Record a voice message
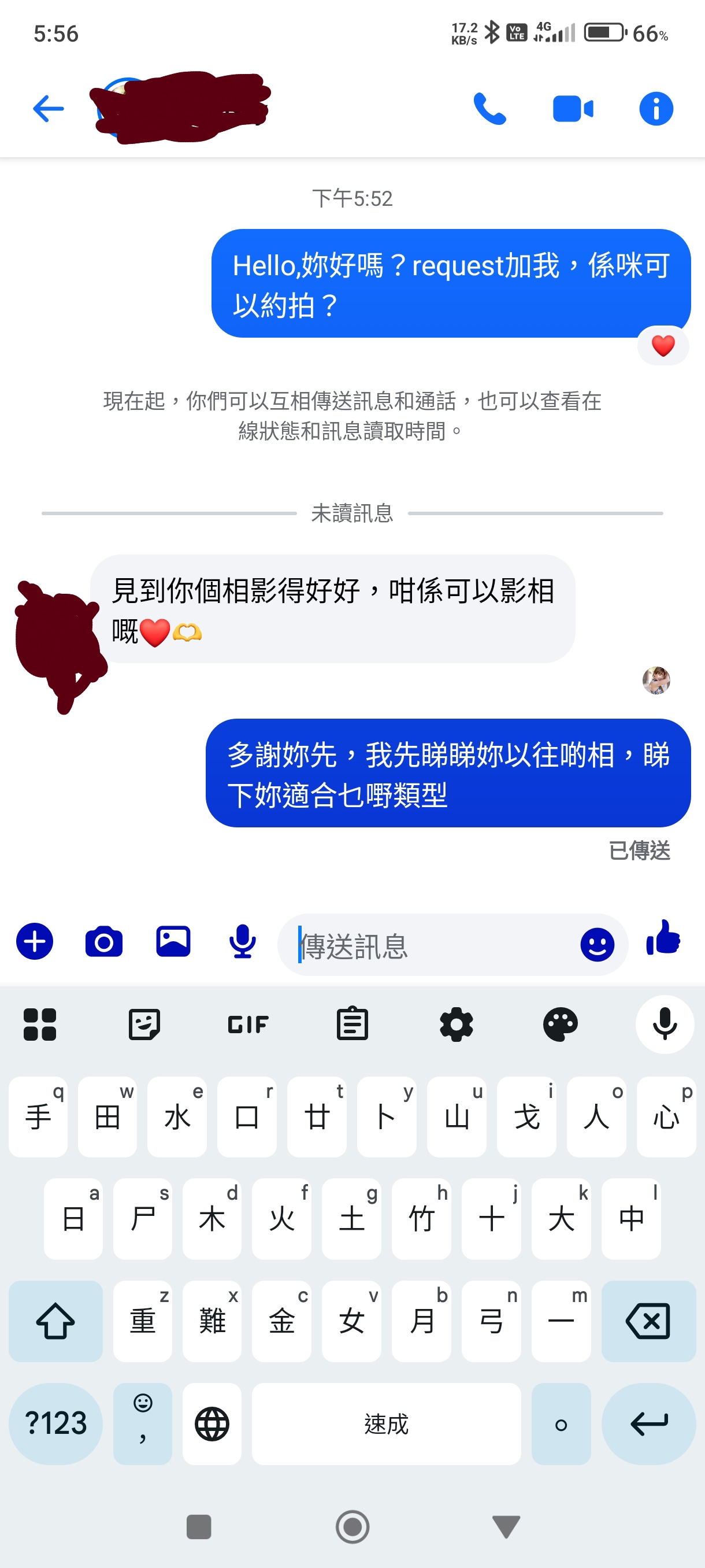Image resolution: width=705 pixels, height=1568 pixels. (242, 941)
